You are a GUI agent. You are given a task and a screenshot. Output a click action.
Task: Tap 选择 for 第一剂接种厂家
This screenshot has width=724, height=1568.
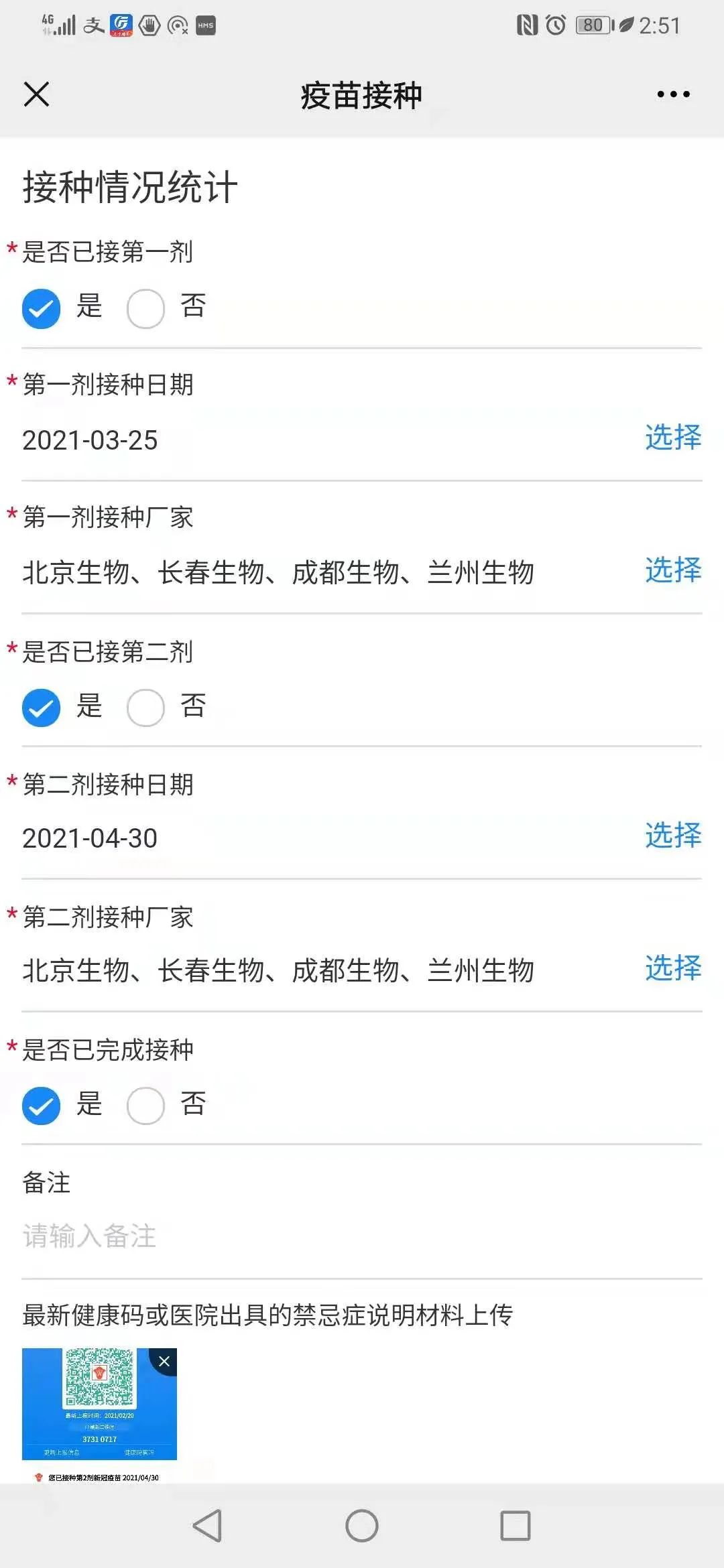coord(672,570)
